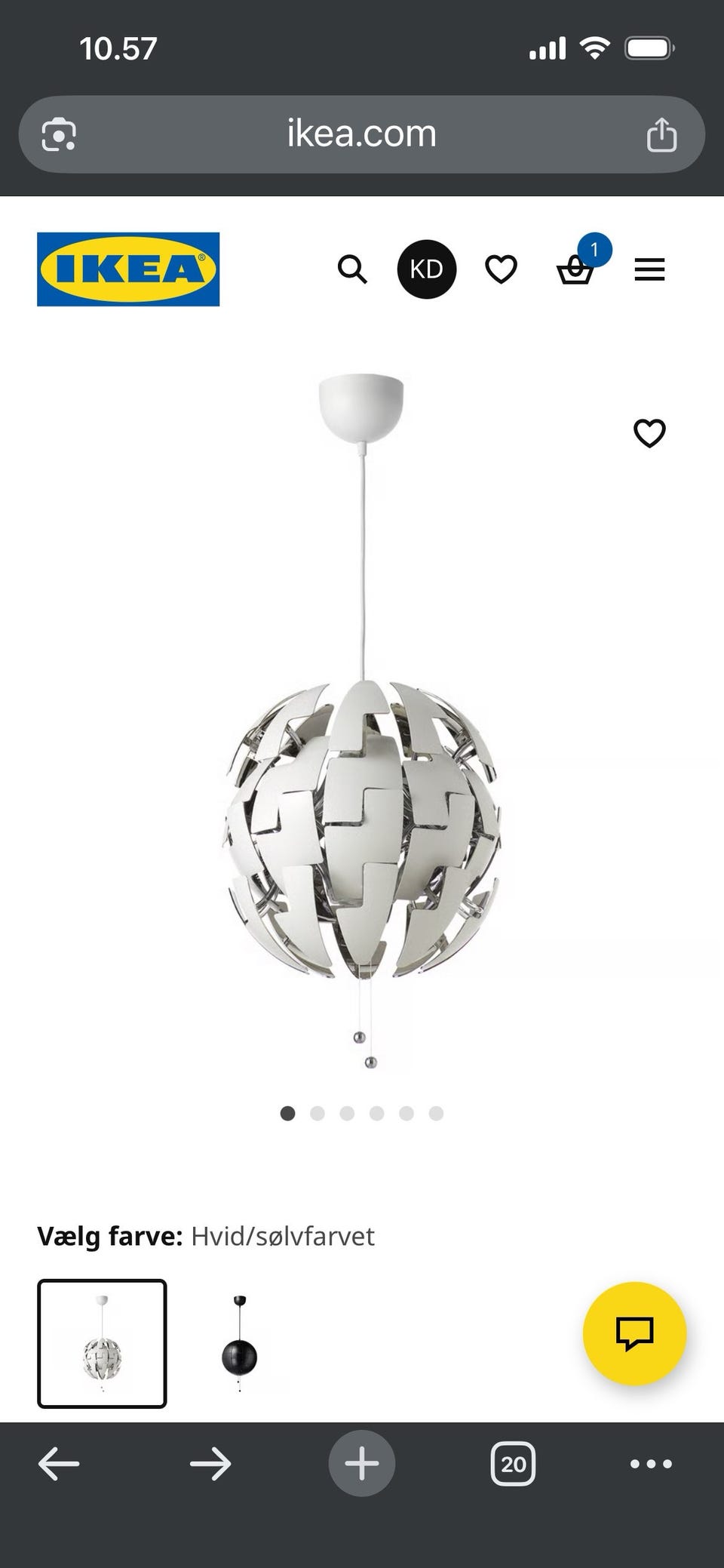Open a new browser tab
The height and width of the screenshot is (1568, 724).
coord(362,1464)
